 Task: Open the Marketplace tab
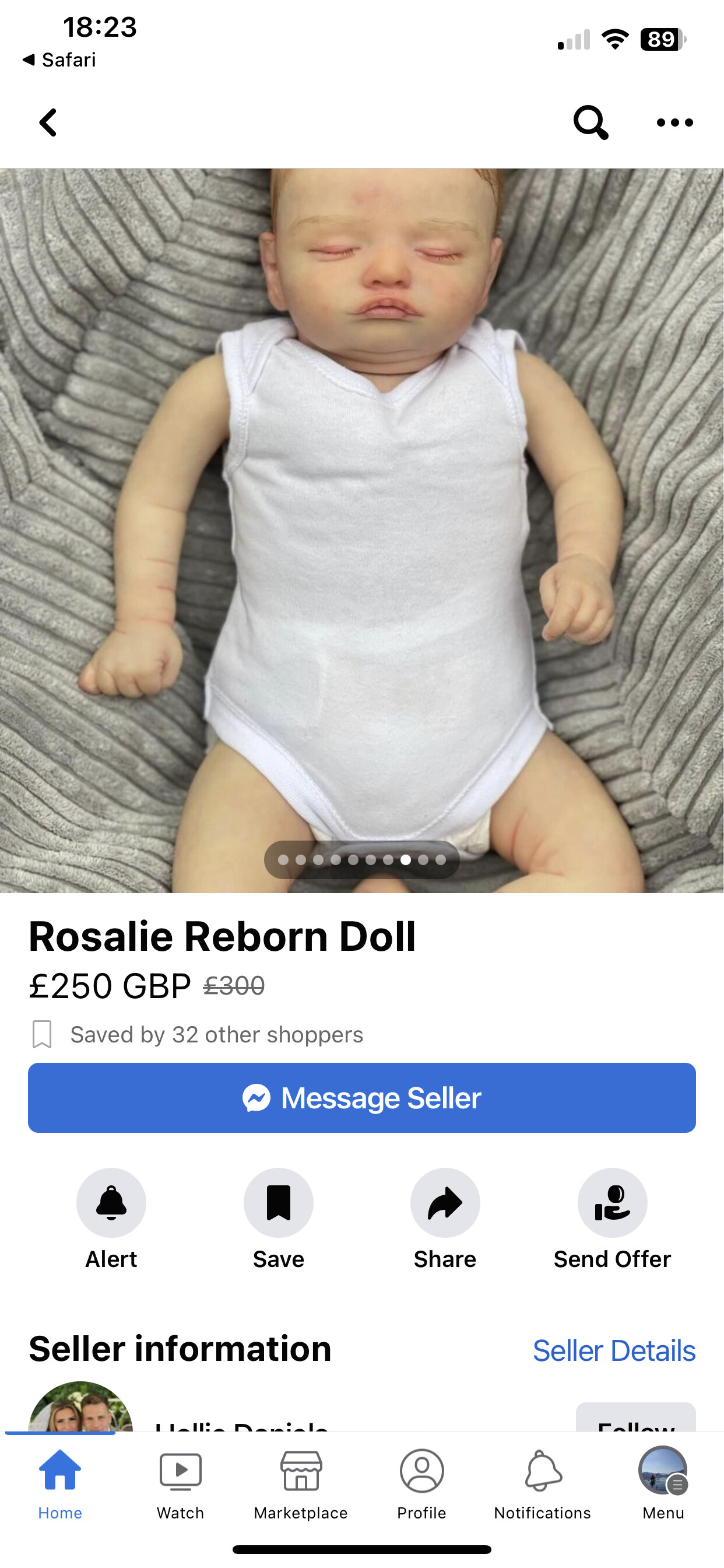coord(301,1483)
